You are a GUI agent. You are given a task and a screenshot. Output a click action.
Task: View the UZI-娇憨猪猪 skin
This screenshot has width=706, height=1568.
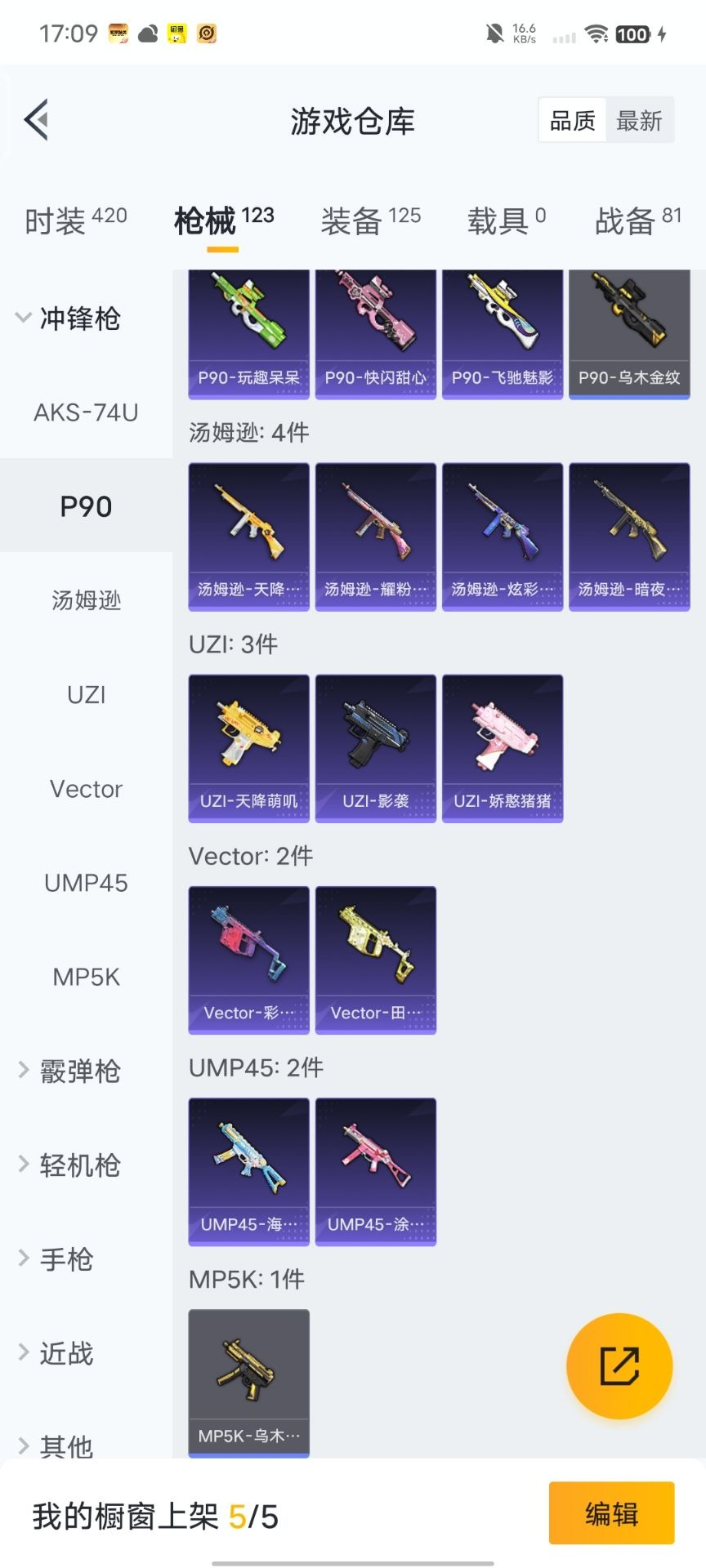click(x=503, y=747)
